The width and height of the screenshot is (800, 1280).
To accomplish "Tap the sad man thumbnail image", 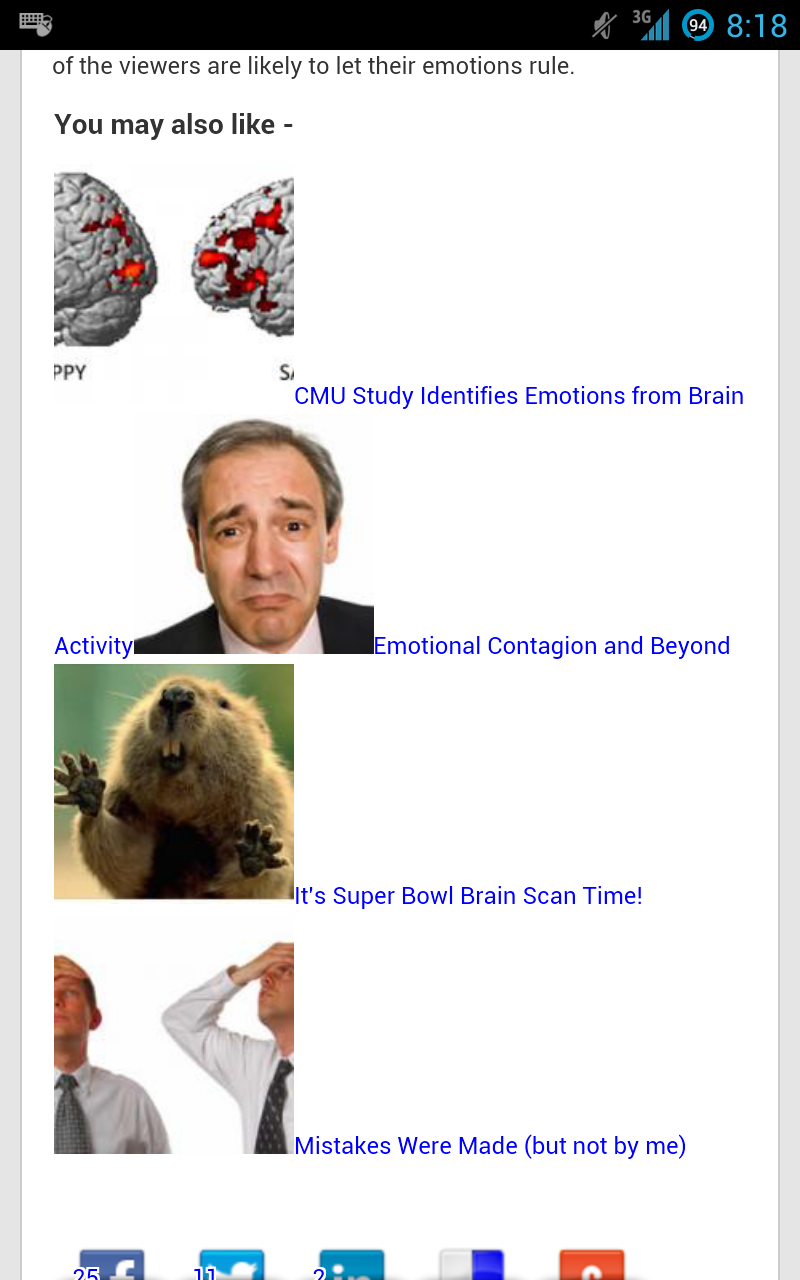I will (x=254, y=535).
